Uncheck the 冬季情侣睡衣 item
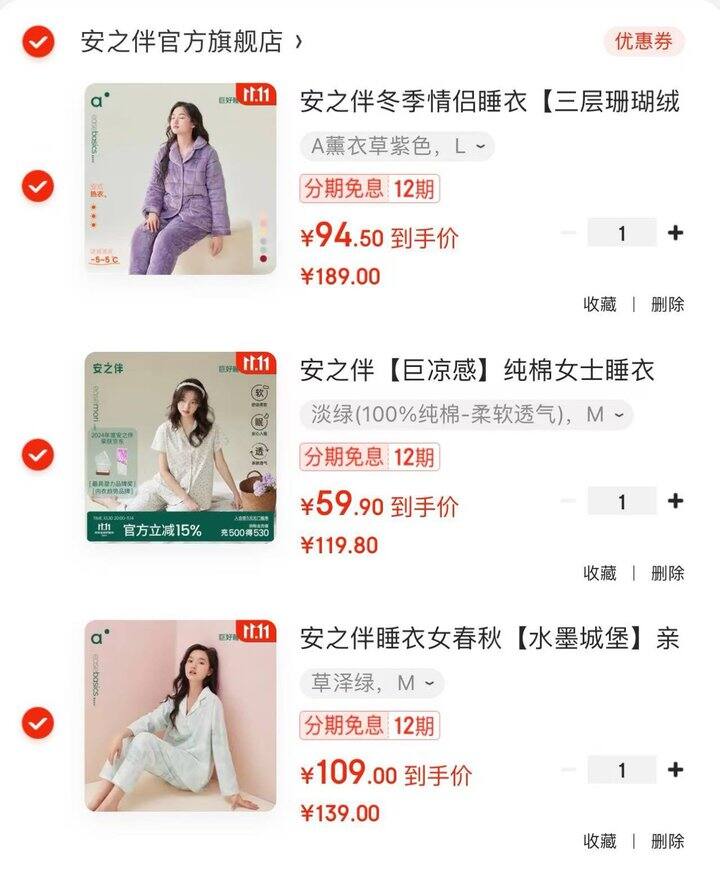Image resolution: width=720 pixels, height=873 pixels. [38, 186]
